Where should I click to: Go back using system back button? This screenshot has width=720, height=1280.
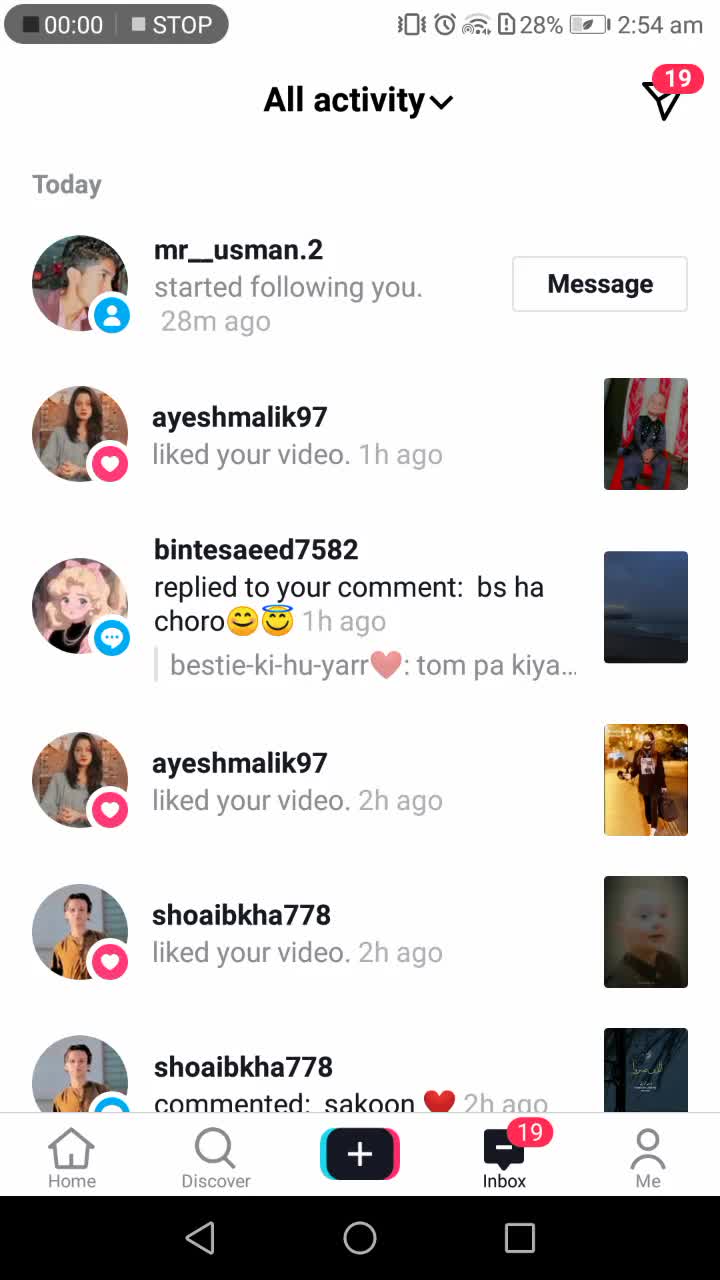(x=200, y=1238)
